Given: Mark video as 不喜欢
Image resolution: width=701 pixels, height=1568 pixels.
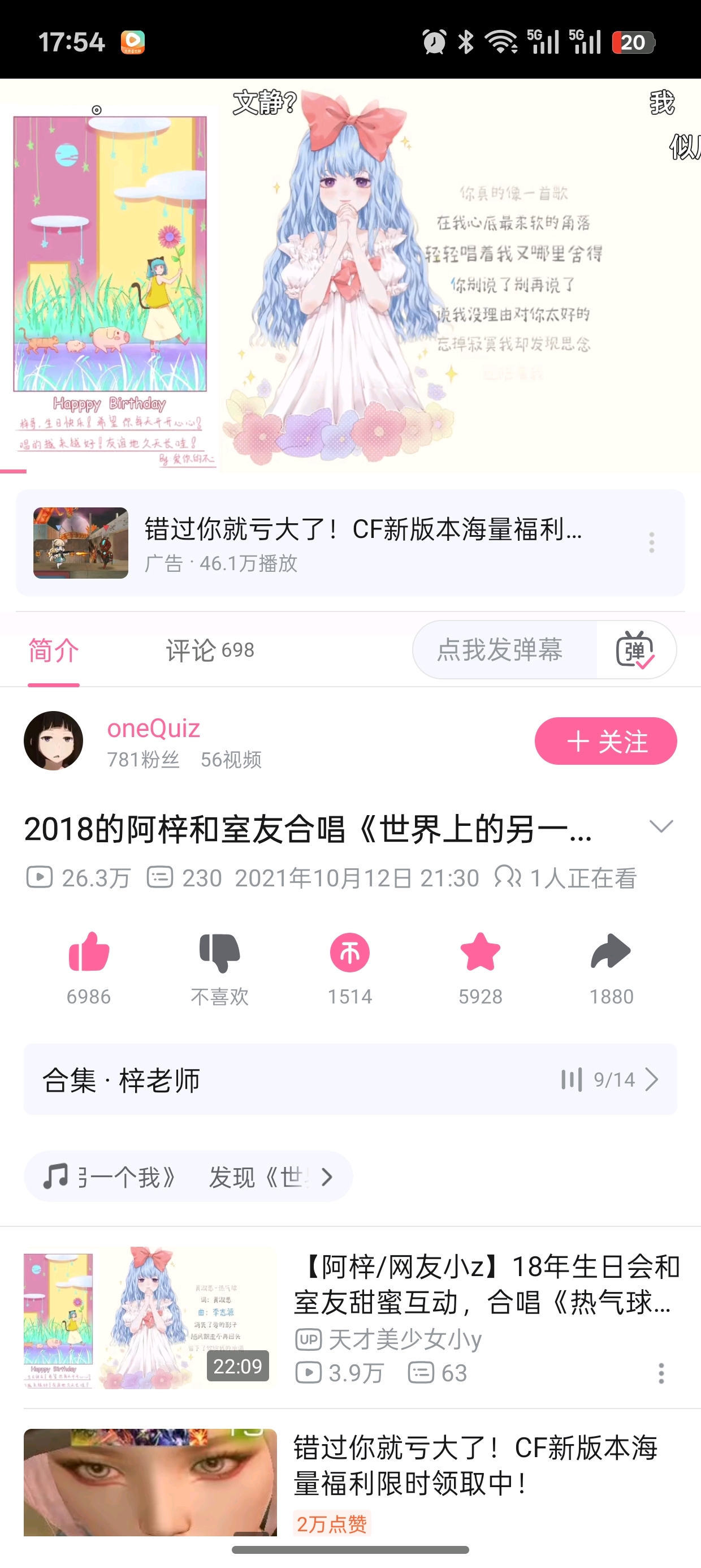Looking at the screenshot, I should [x=220, y=953].
